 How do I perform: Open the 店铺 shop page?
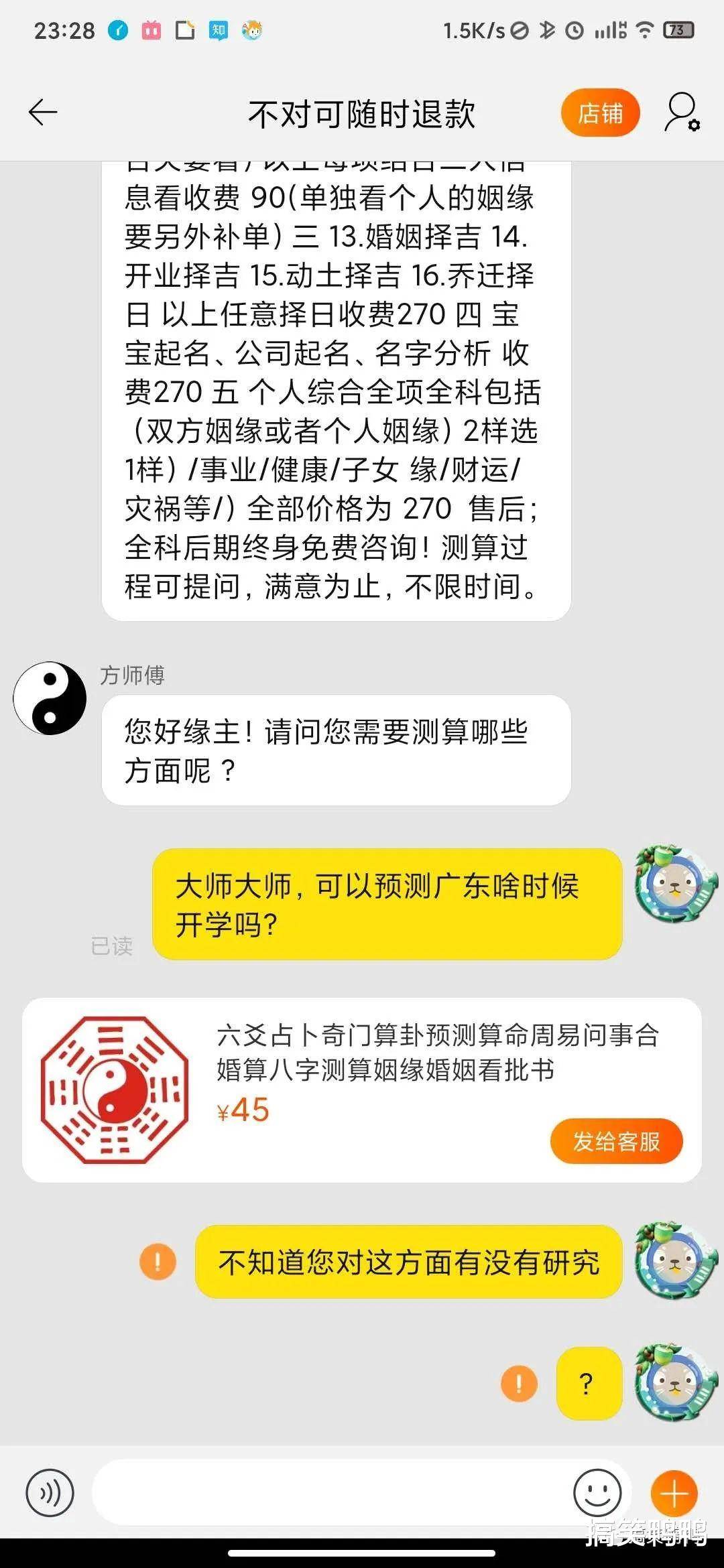(600, 113)
